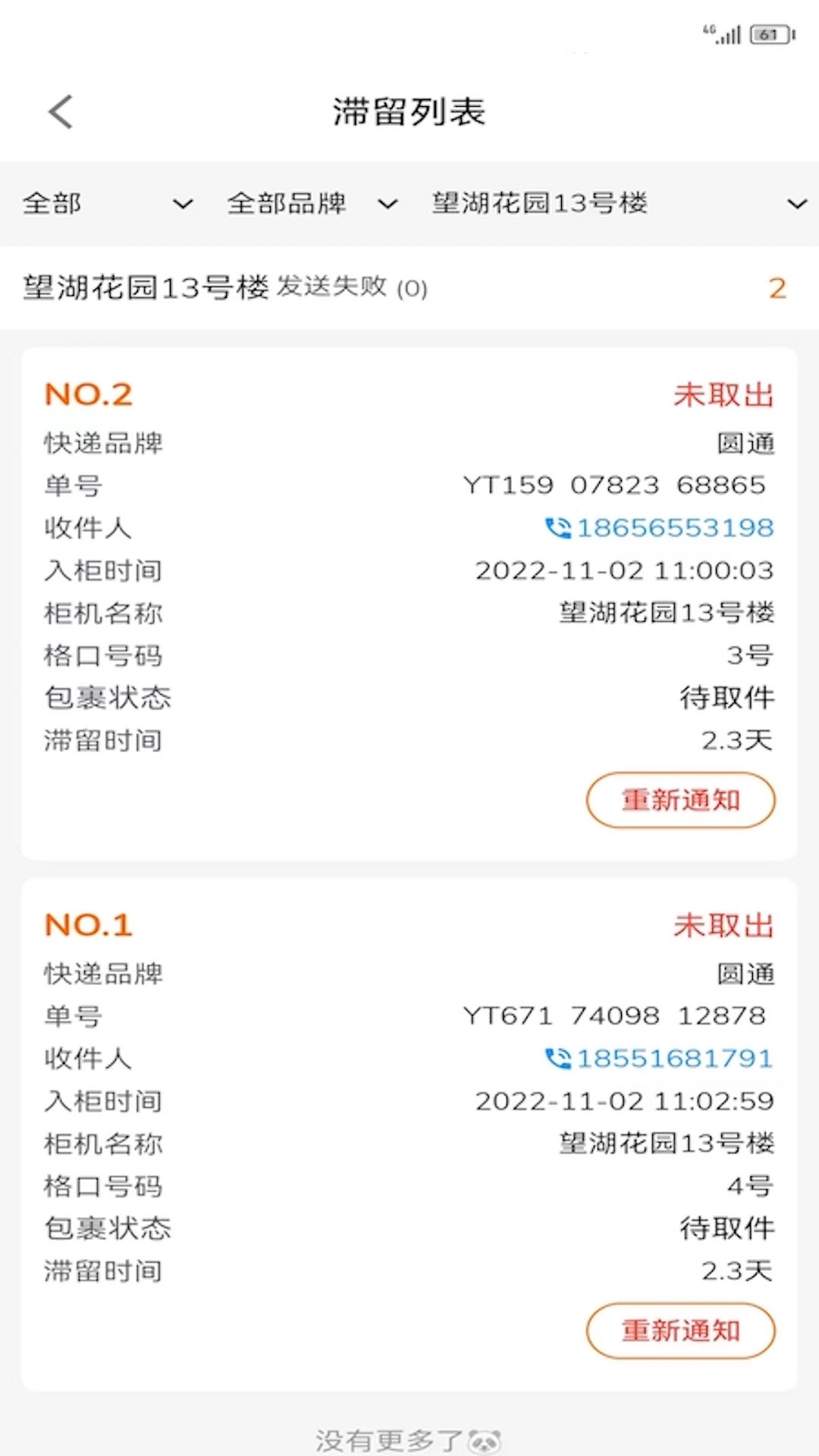Tap the 未取出 status label on NO.2
The image size is (819, 1456).
[724, 394]
